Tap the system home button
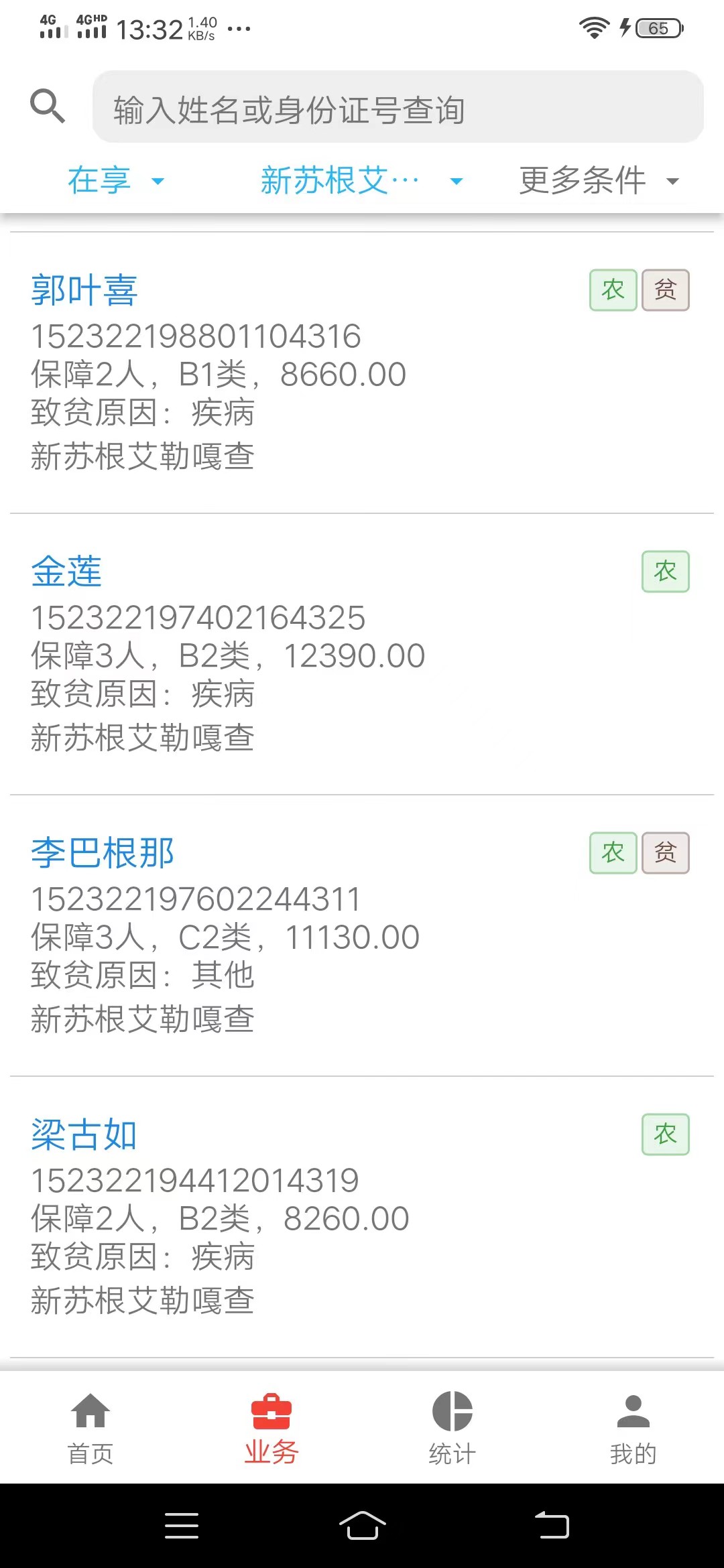The height and width of the screenshot is (1568, 724). [362, 1526]
